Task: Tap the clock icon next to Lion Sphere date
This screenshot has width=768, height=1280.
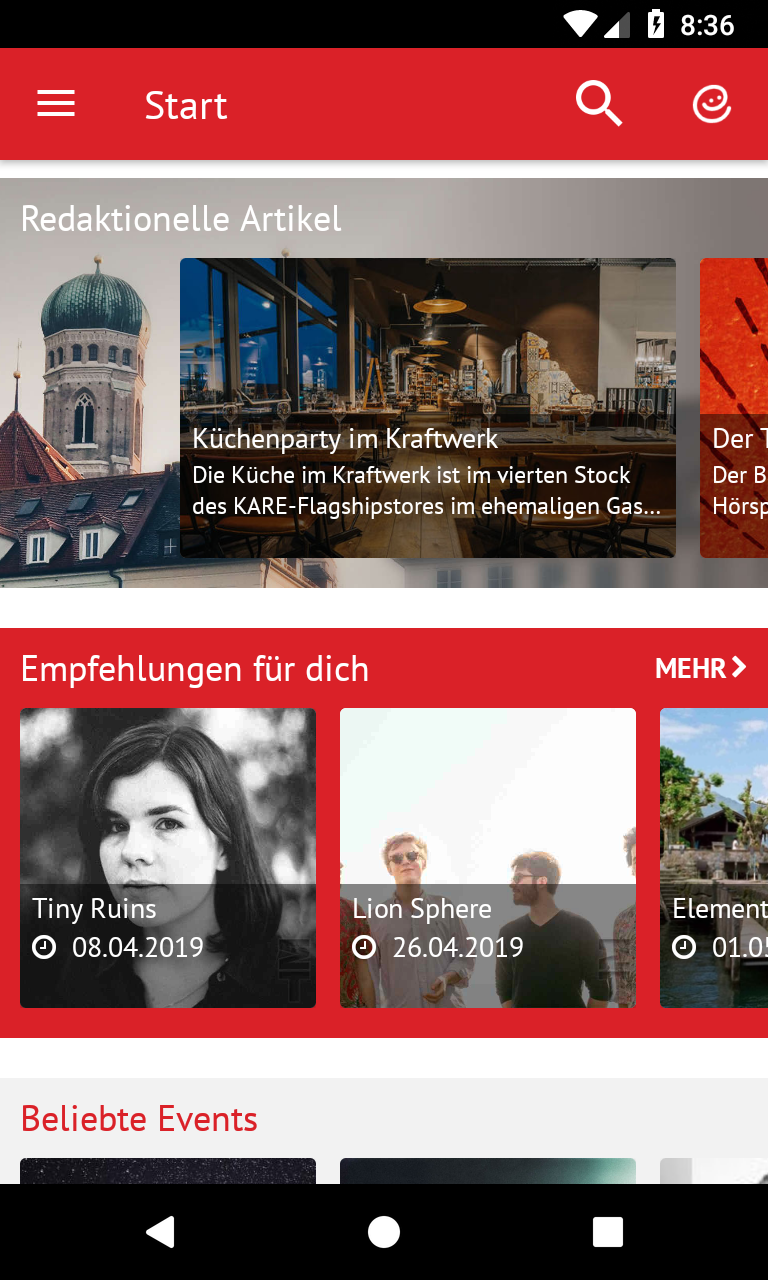Action: point(365,947)
